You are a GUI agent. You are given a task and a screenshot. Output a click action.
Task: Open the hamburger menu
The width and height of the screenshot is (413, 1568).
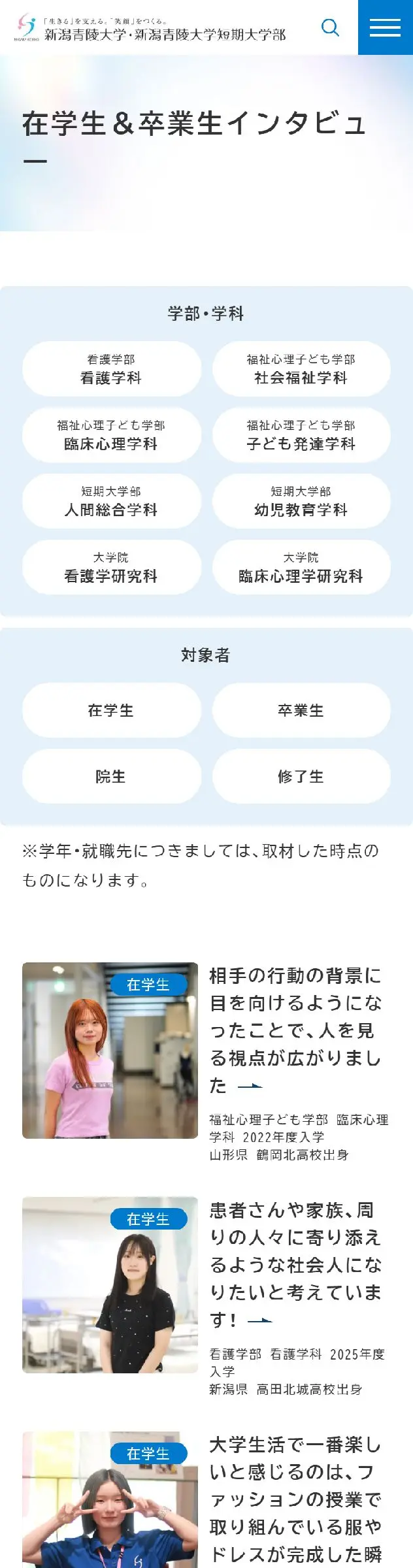click(x=385, y=27)
